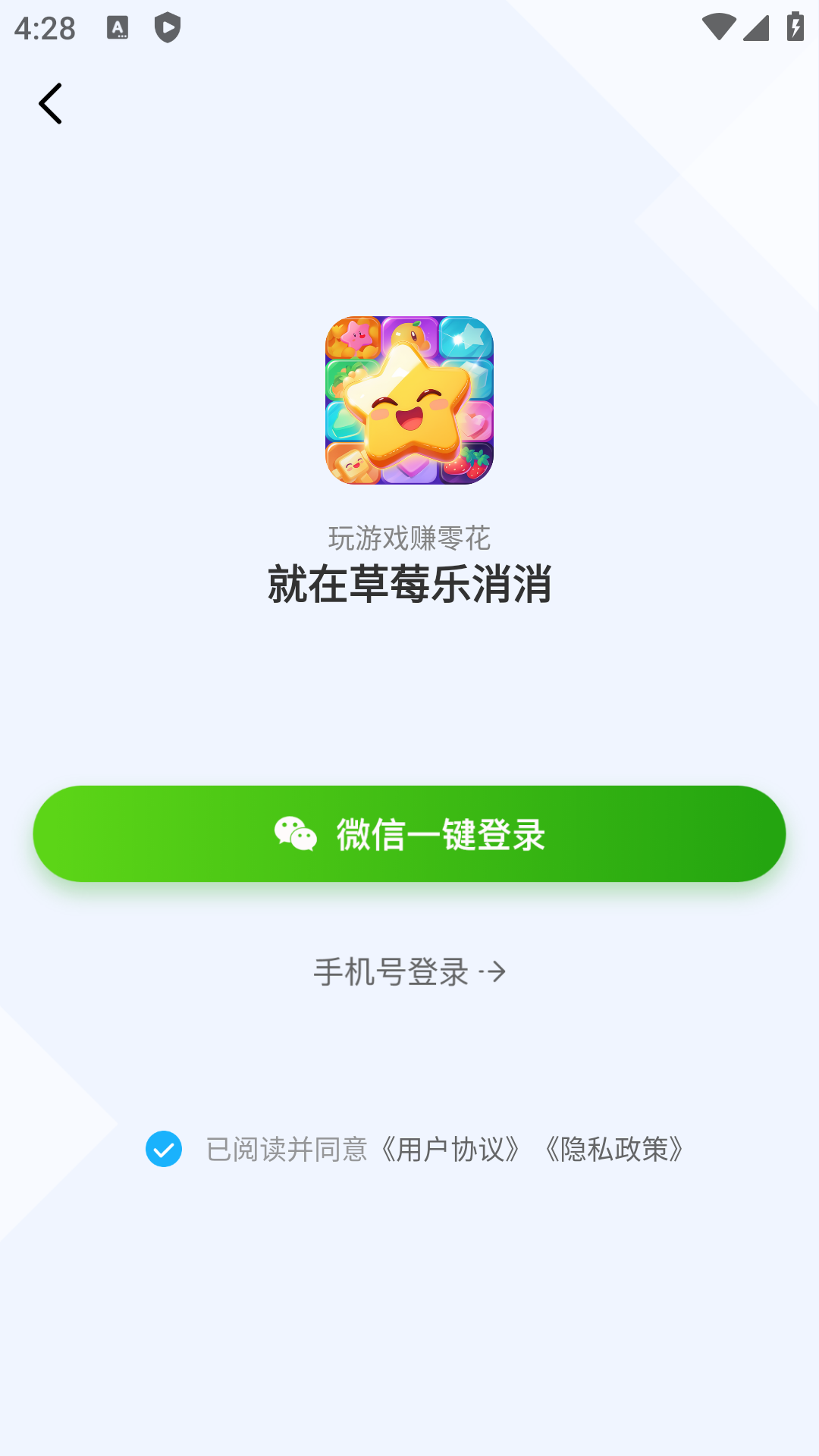Click the WeChat icon on the green button
Image resolution: width=819 pixels, height=1456 pixels.
tap(297, 833)
